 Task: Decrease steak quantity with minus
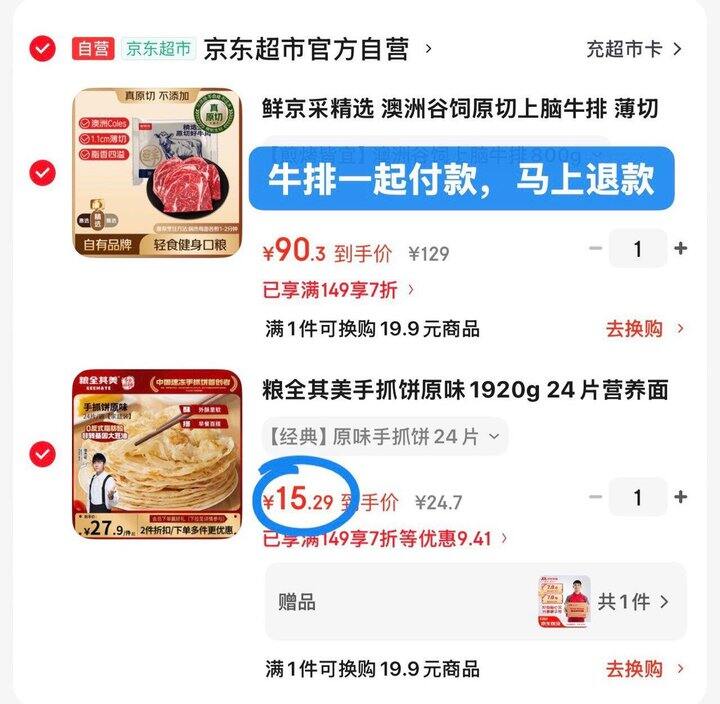(596, 248)
